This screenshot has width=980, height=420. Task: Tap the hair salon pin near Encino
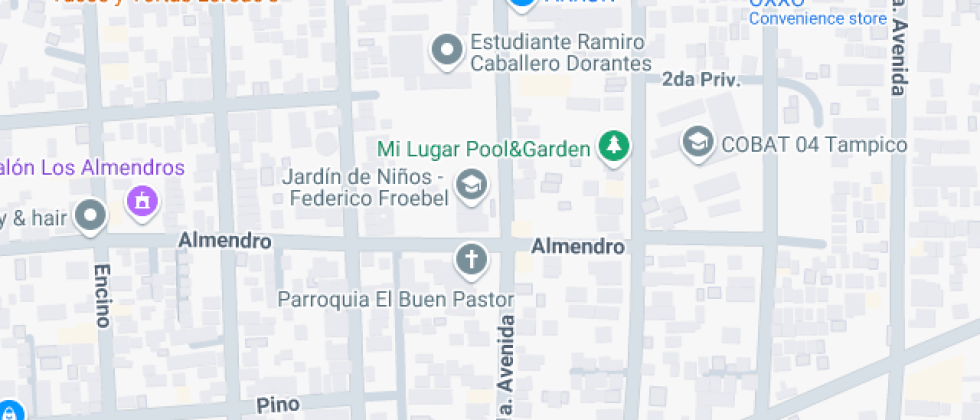[x=92, y=215]
